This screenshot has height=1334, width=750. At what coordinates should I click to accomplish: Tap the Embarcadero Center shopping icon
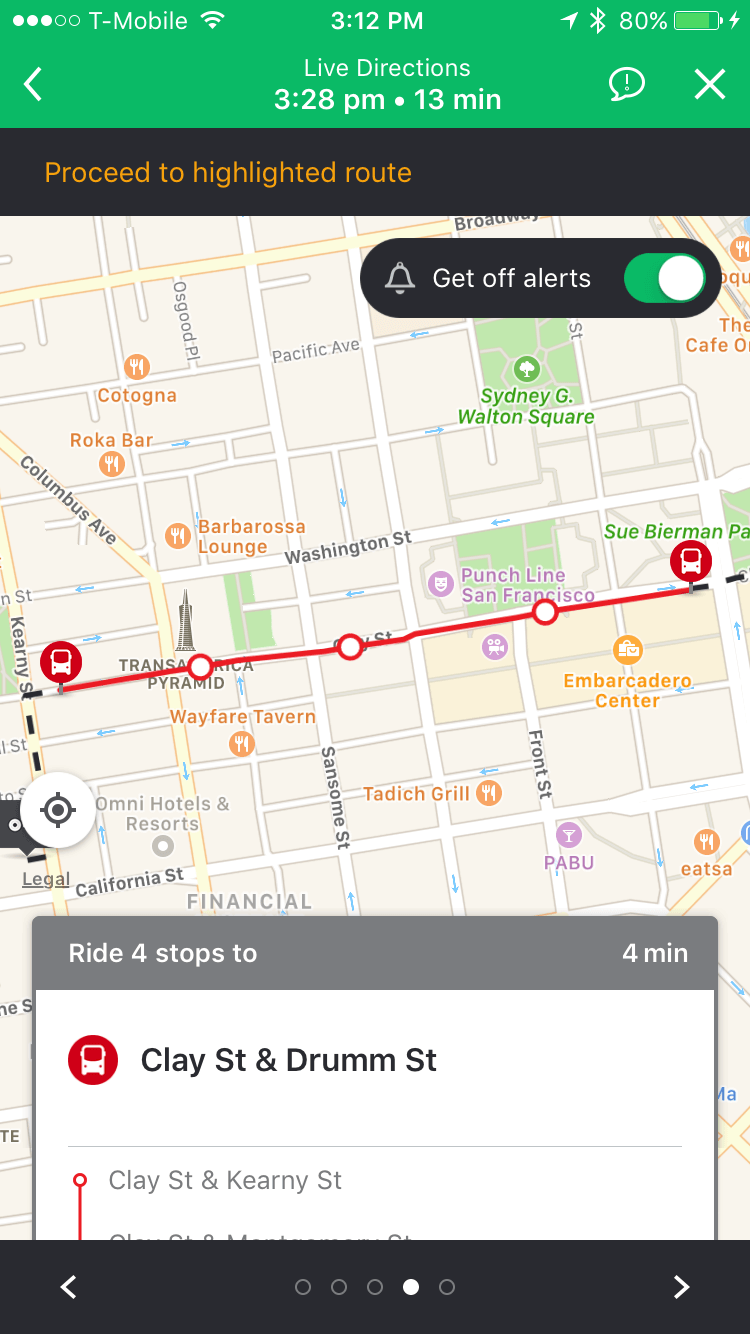pyautogui.click(x=628, y=648)
